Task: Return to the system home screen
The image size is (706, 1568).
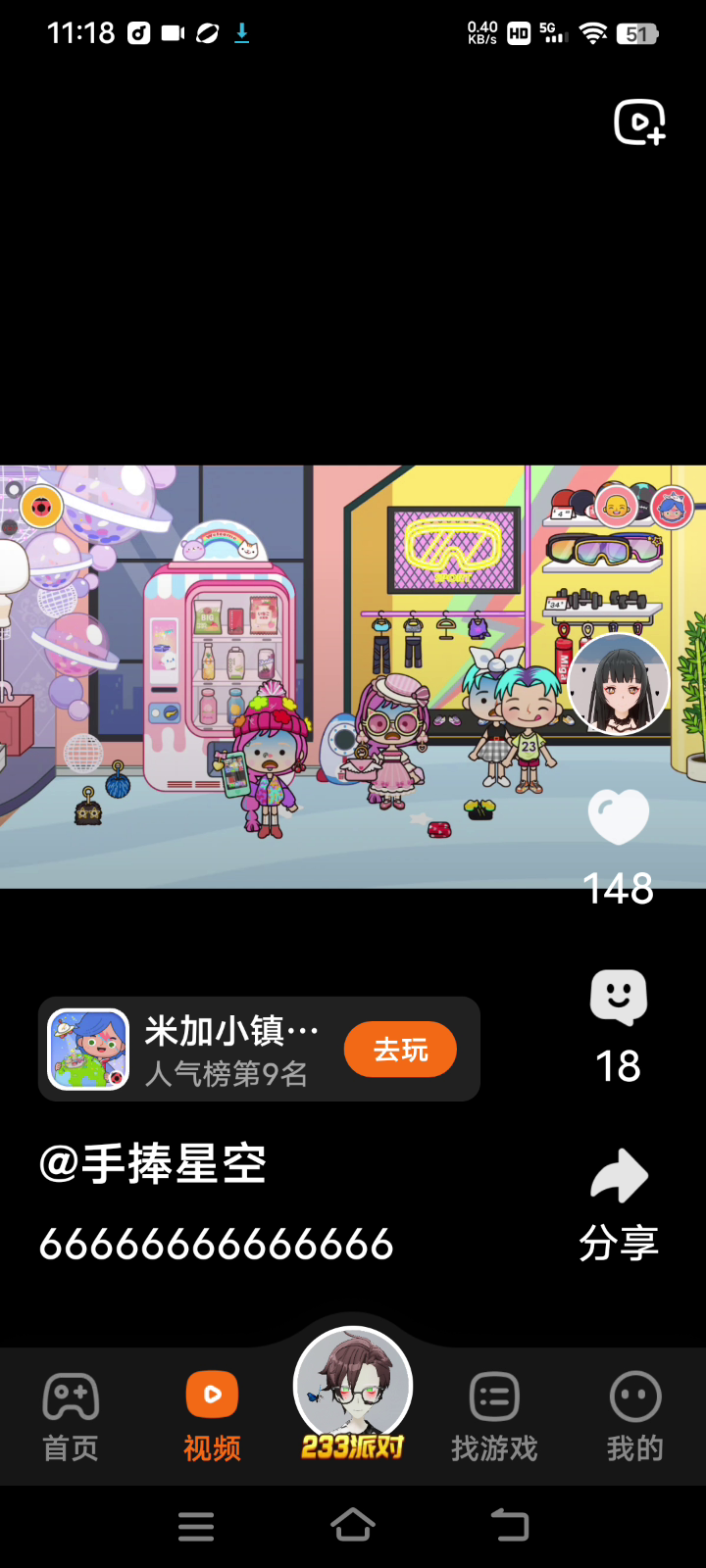Action: [353, 1526]
